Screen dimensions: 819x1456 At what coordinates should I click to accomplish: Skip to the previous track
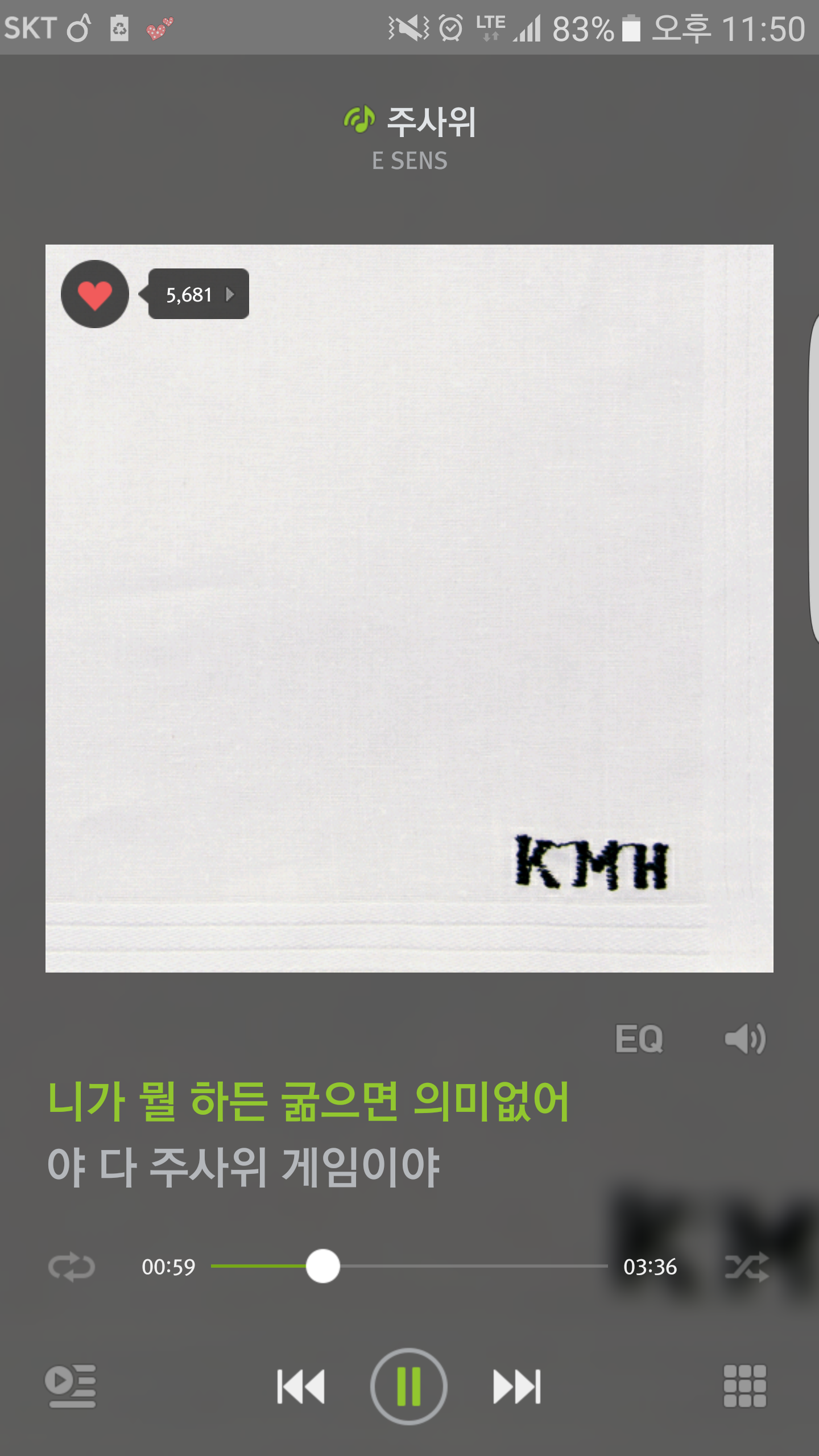(x=301, y=1386)
